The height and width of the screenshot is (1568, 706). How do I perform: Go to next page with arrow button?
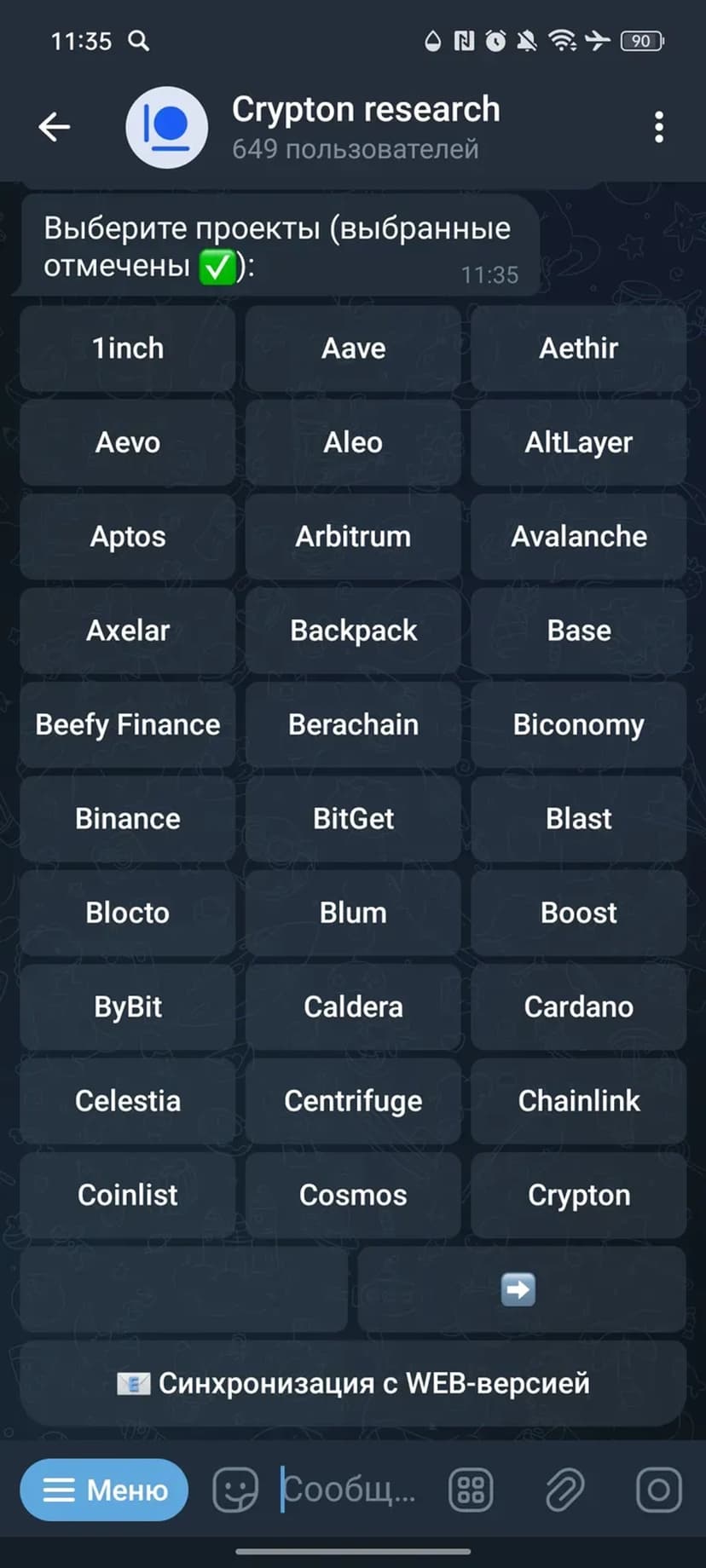[520, 1289]
